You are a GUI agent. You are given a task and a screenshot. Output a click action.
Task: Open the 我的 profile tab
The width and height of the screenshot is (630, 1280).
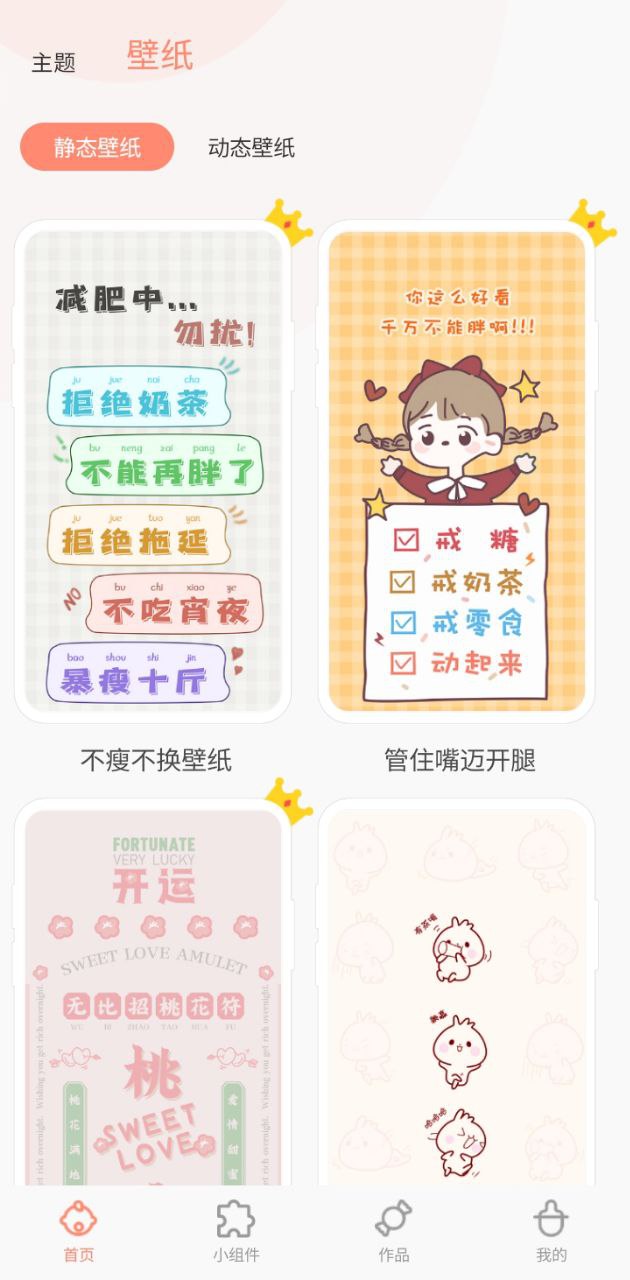(551, 1232)
